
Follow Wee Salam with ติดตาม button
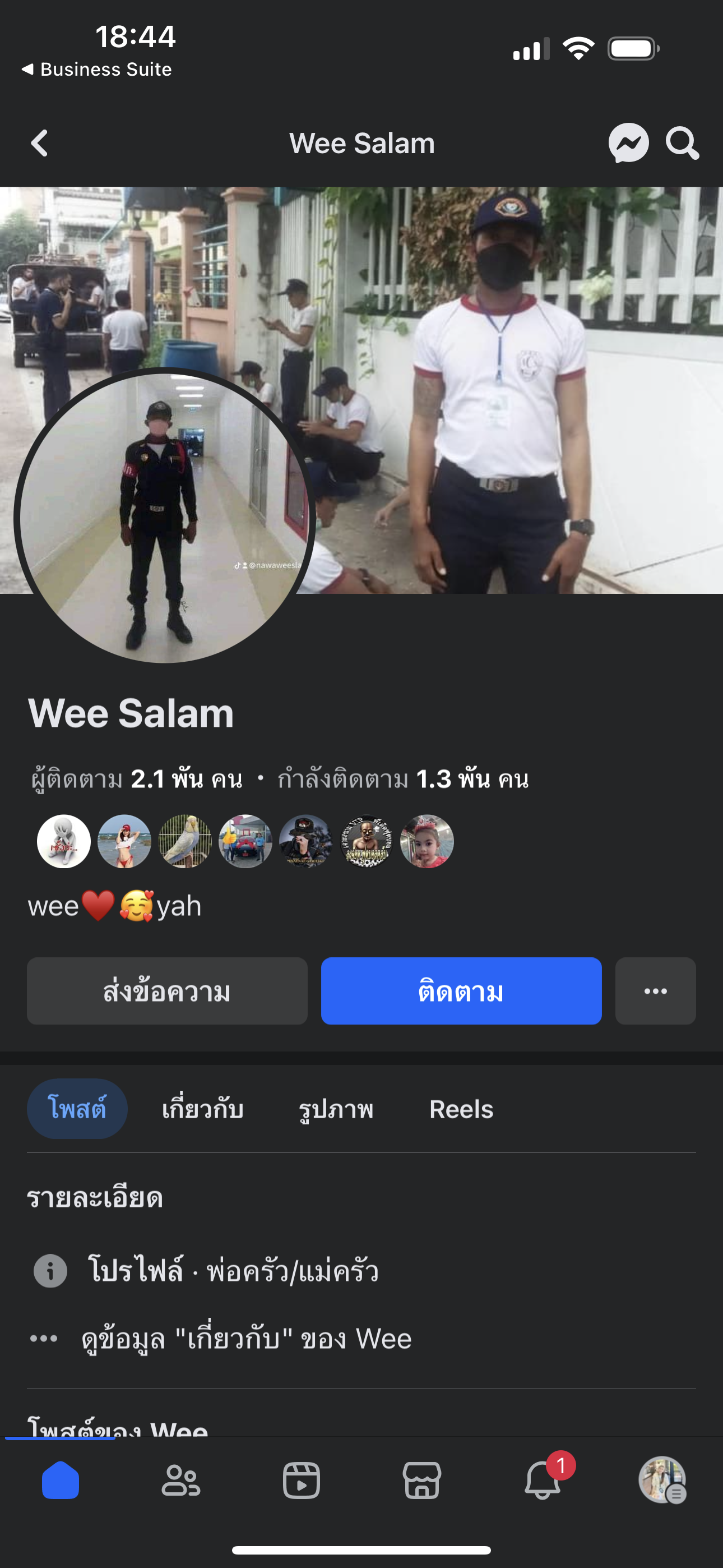[x=461, y=991]
